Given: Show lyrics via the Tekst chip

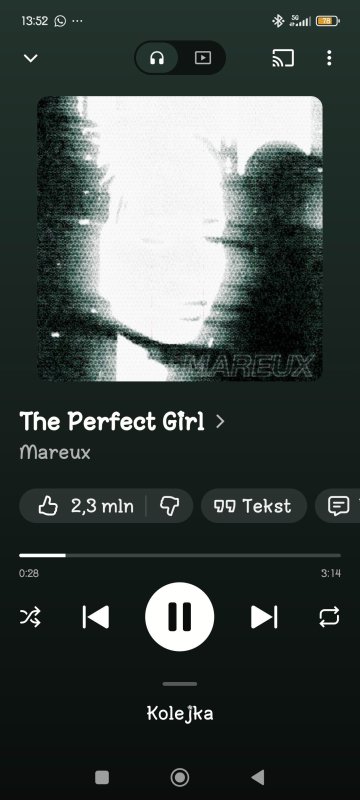Looking at the screenshot, I should [254, 506].
